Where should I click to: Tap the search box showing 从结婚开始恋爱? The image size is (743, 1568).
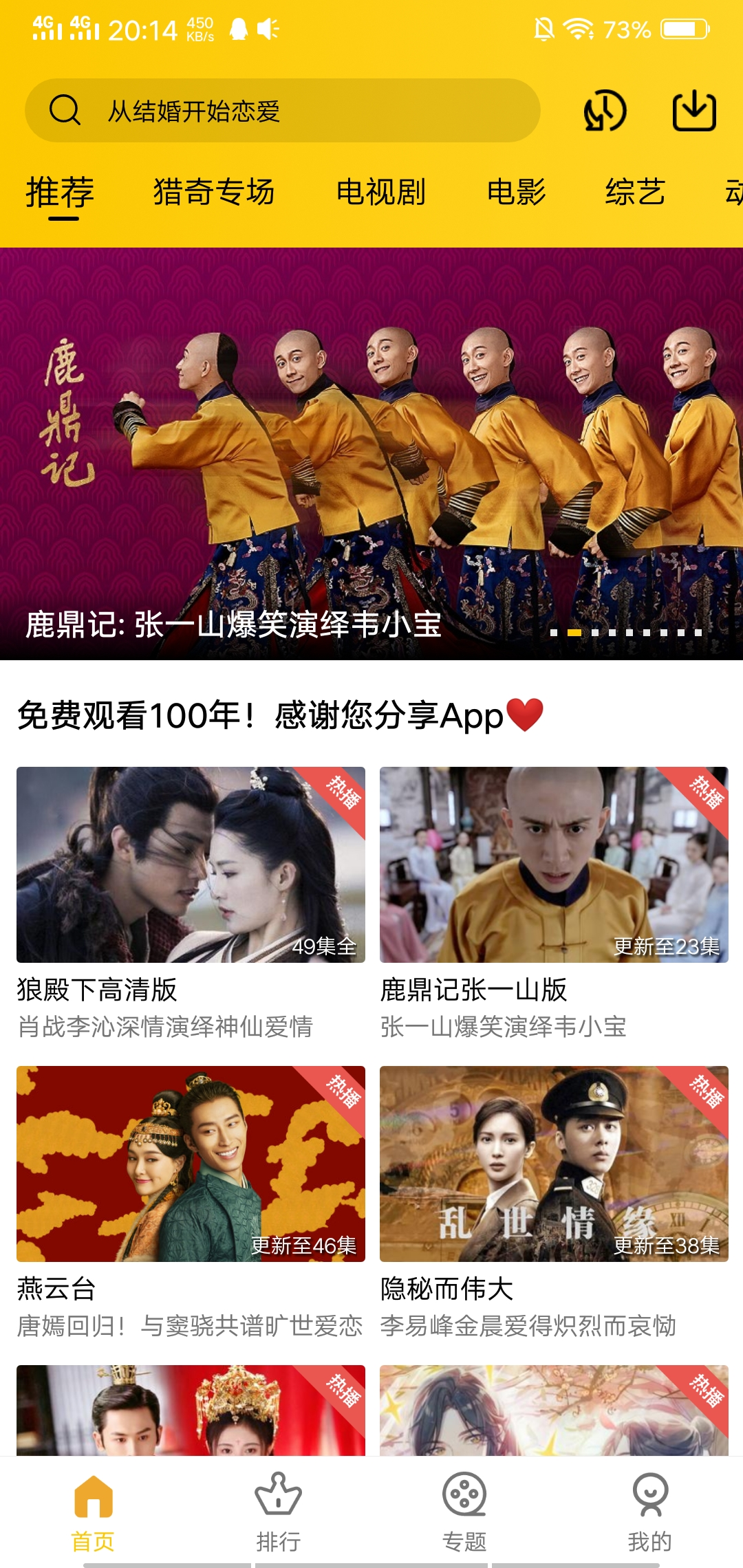pos(282,111)
